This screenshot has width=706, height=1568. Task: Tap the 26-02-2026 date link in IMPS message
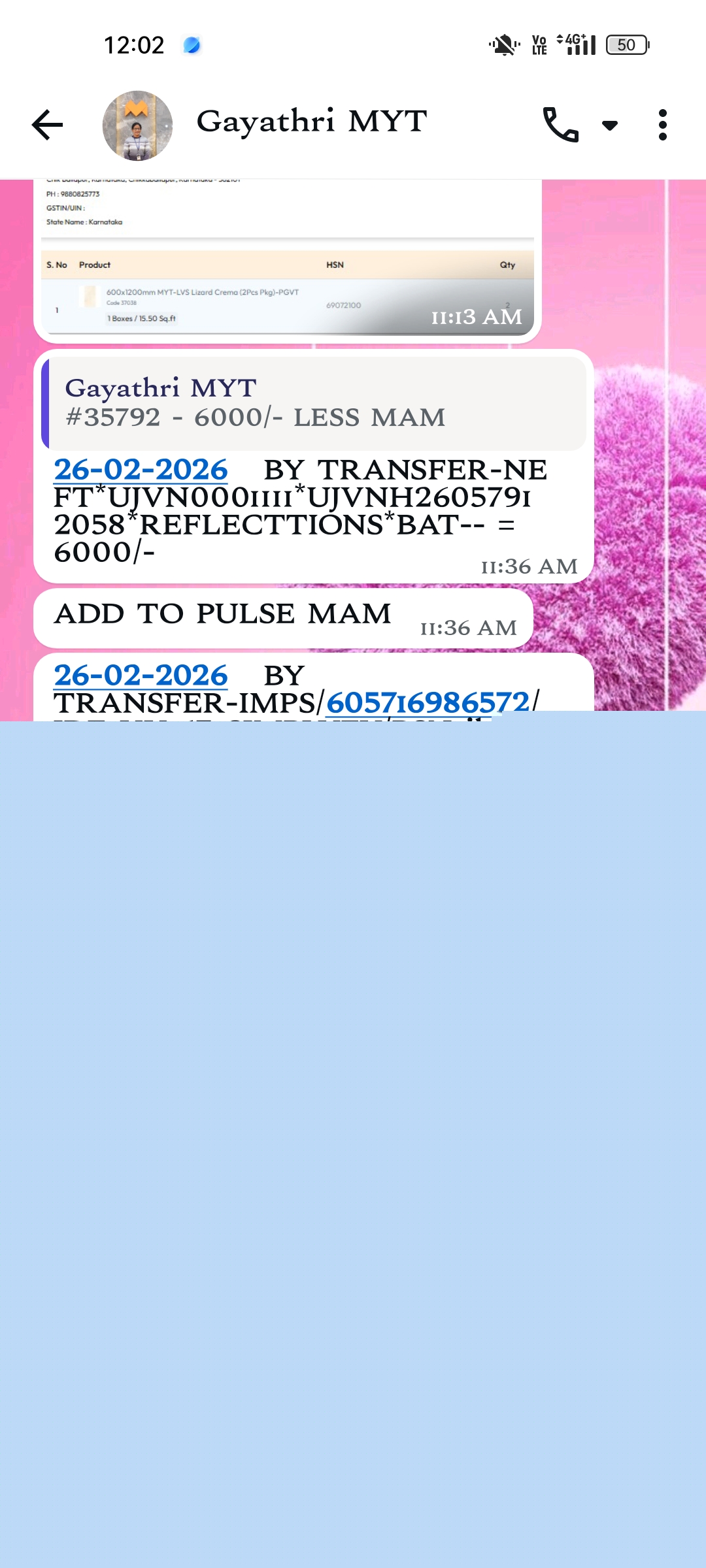pos(141,676)
